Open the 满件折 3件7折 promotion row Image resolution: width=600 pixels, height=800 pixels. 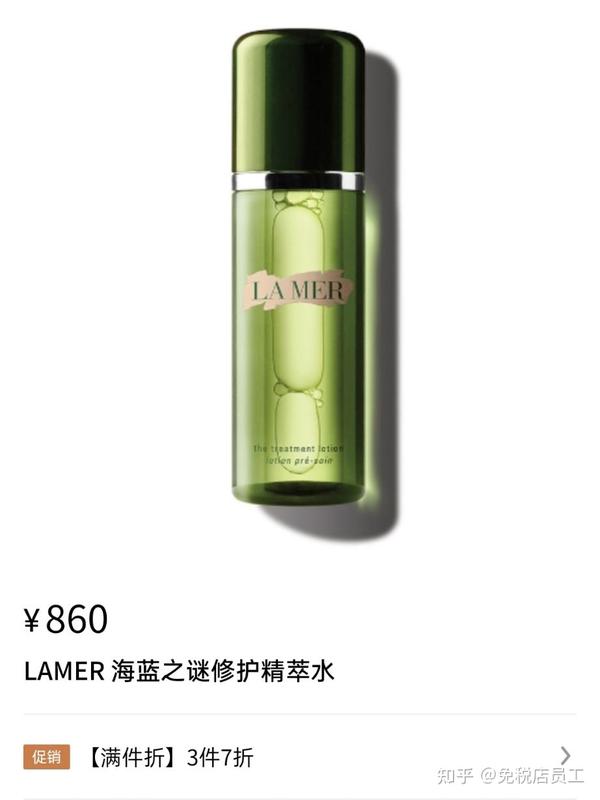point(300,756)
